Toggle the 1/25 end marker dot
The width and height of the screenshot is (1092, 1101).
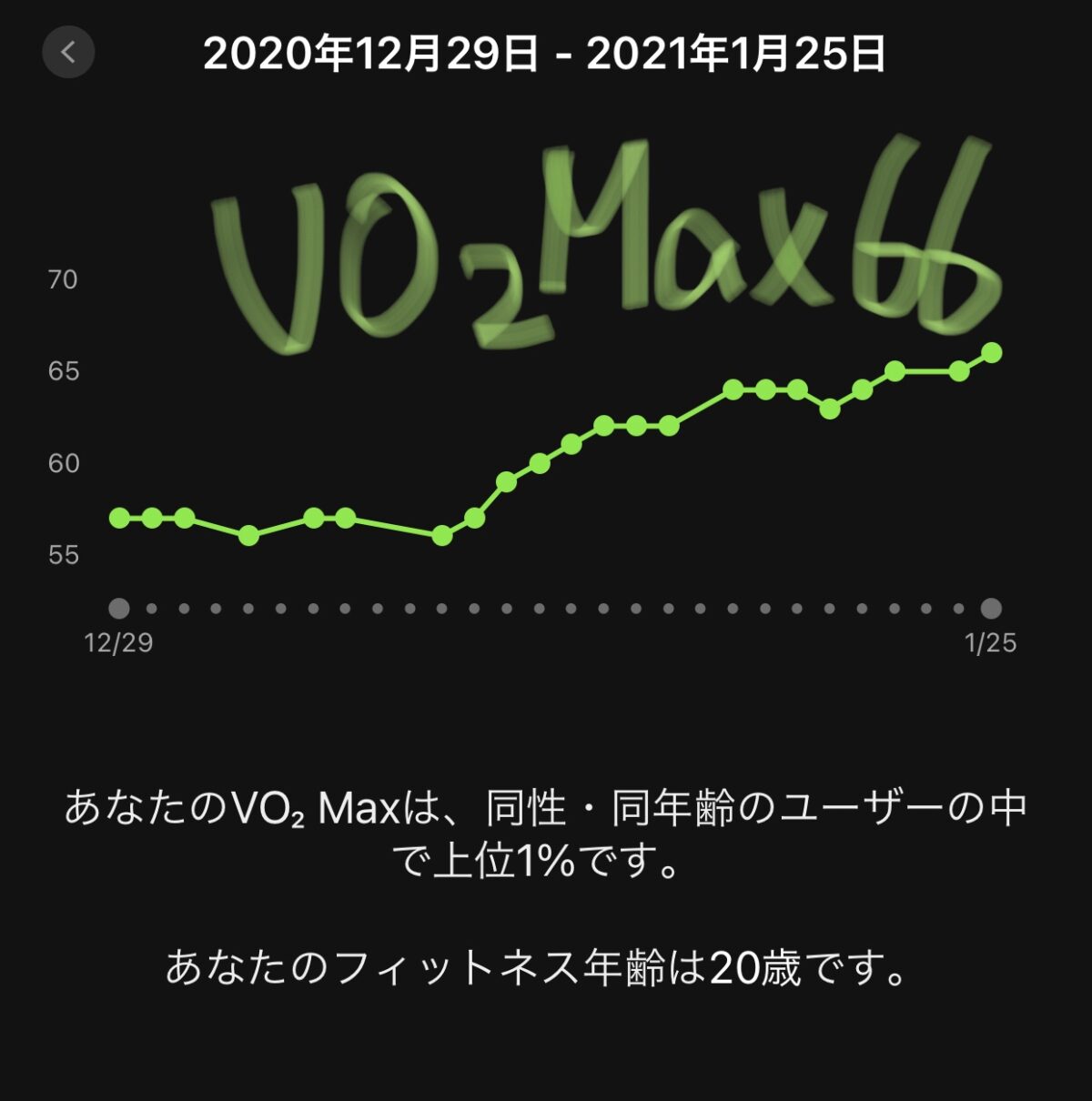[x=991, y=606]
